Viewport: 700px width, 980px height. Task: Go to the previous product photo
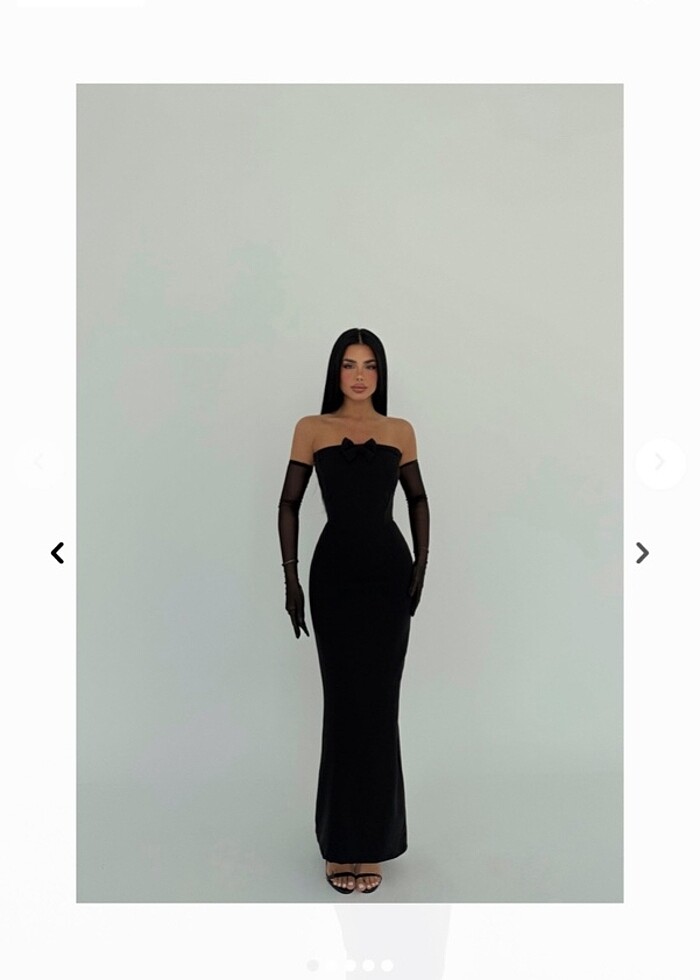click(57, 553)
